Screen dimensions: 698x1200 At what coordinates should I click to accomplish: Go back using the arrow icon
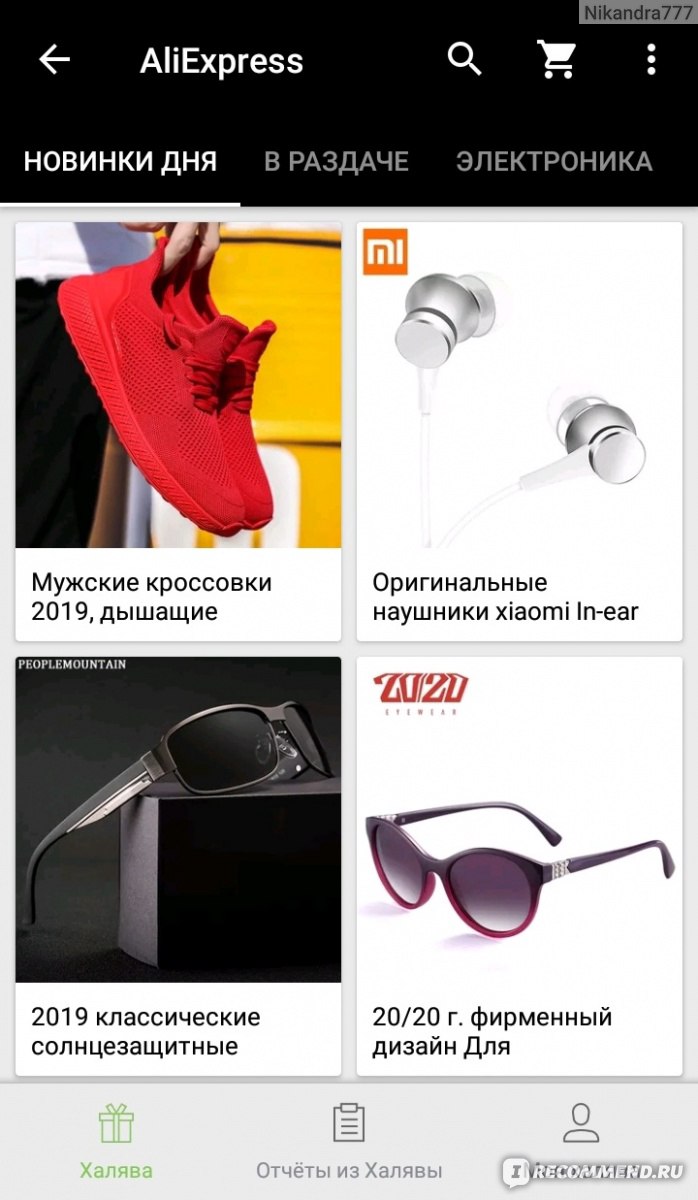(54, 60)
